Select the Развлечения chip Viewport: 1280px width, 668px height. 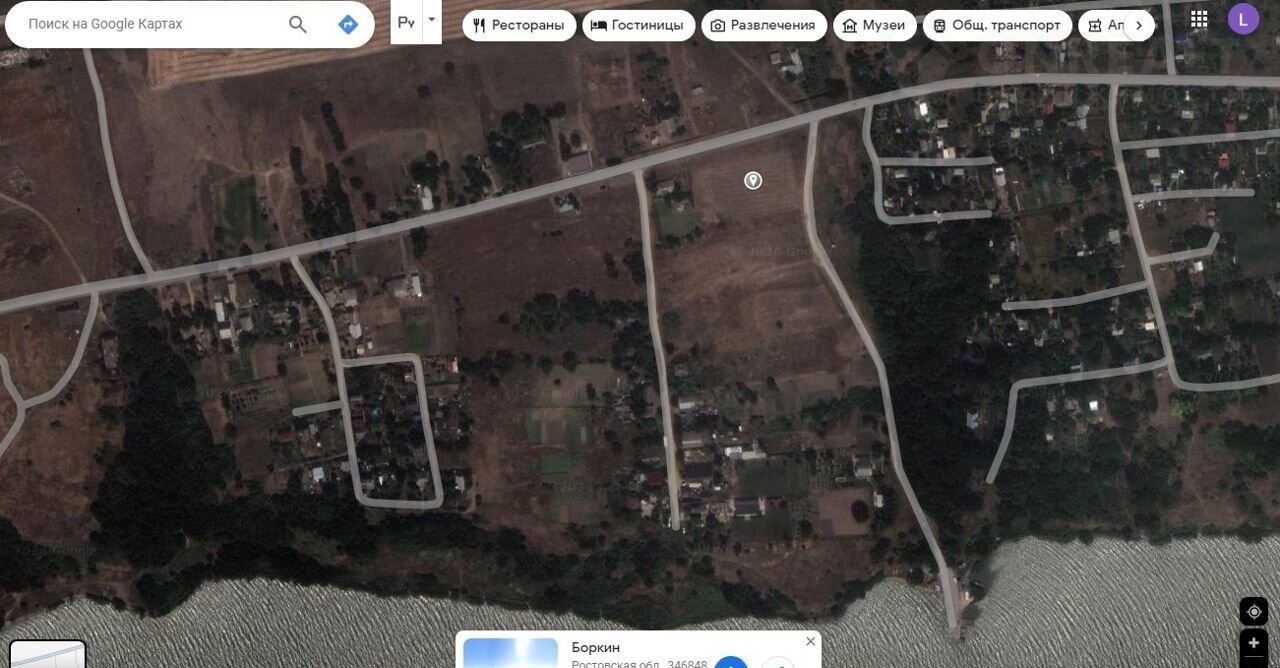(763, 26)
